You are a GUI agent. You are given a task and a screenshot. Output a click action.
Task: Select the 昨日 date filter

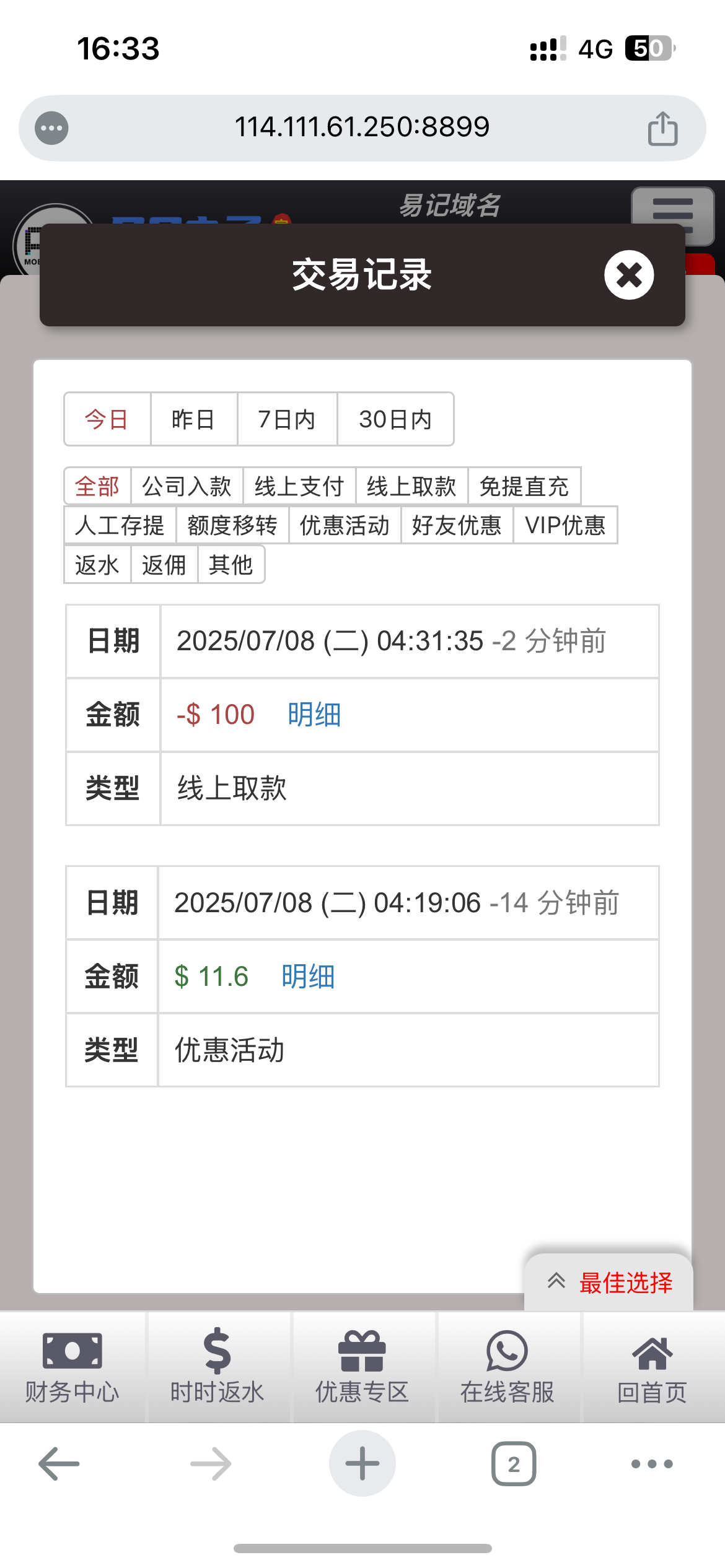coord(193,419)
